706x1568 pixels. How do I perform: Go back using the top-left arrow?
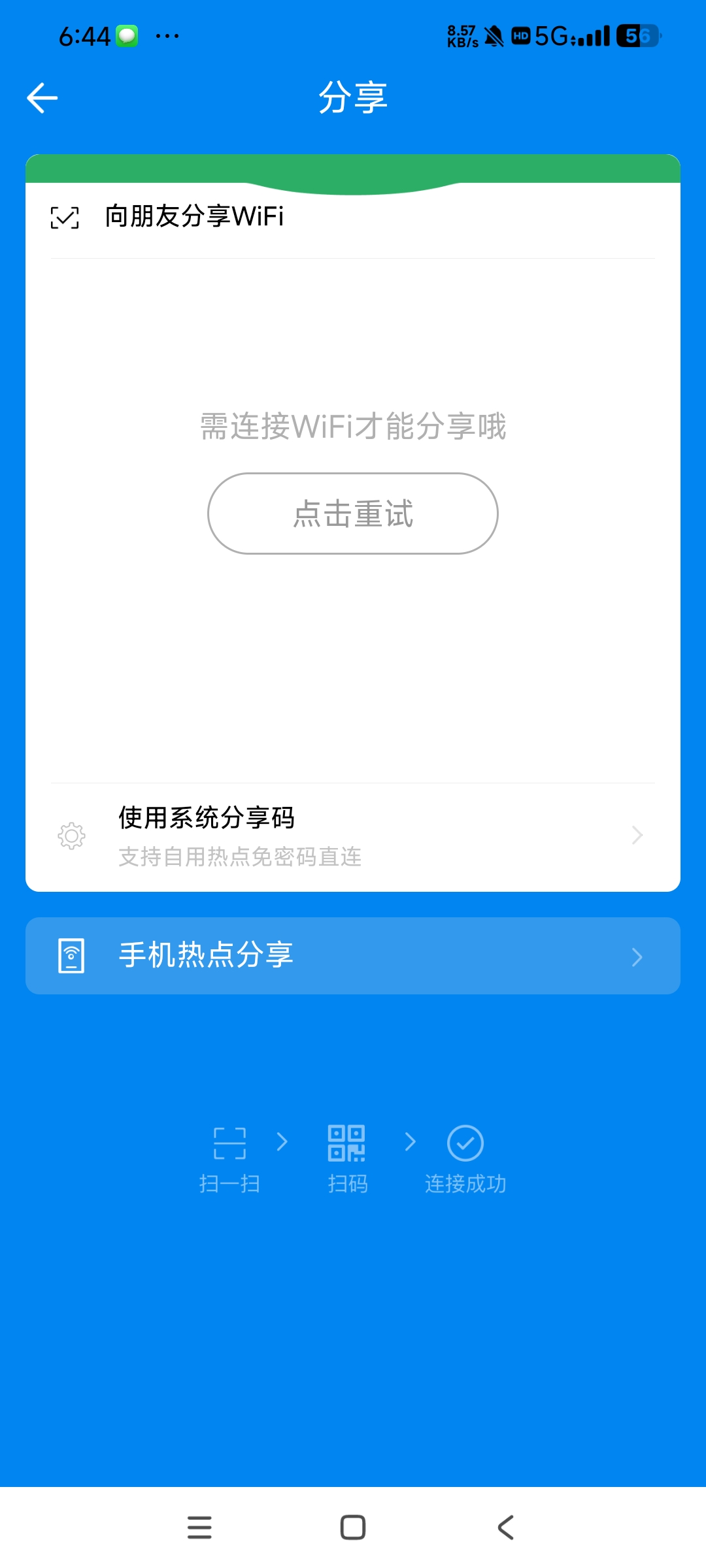[x=42, y=98]
